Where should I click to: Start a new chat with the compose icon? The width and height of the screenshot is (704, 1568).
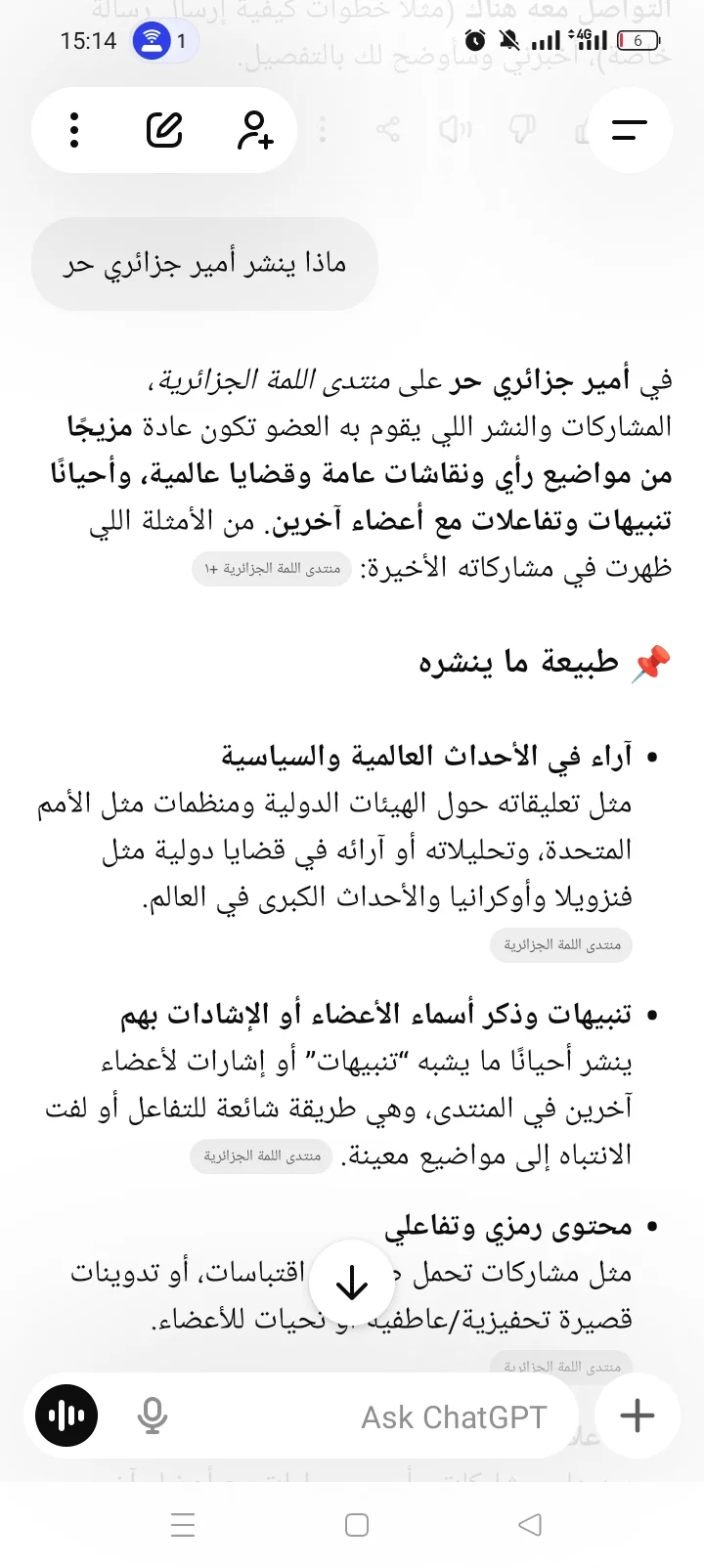(x=164, y=130)
